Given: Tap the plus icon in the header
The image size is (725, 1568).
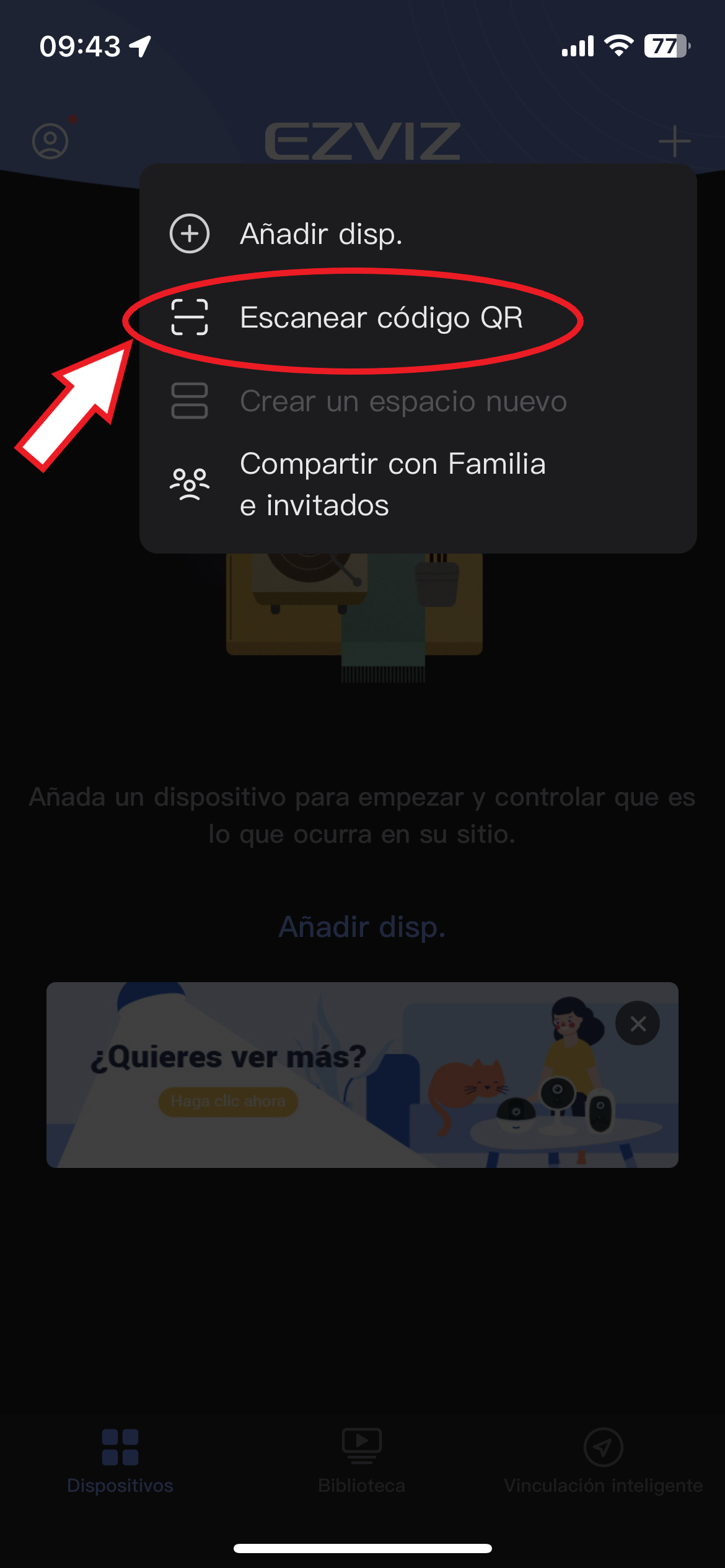Looking at the screenshot, I should click(674, 141).
